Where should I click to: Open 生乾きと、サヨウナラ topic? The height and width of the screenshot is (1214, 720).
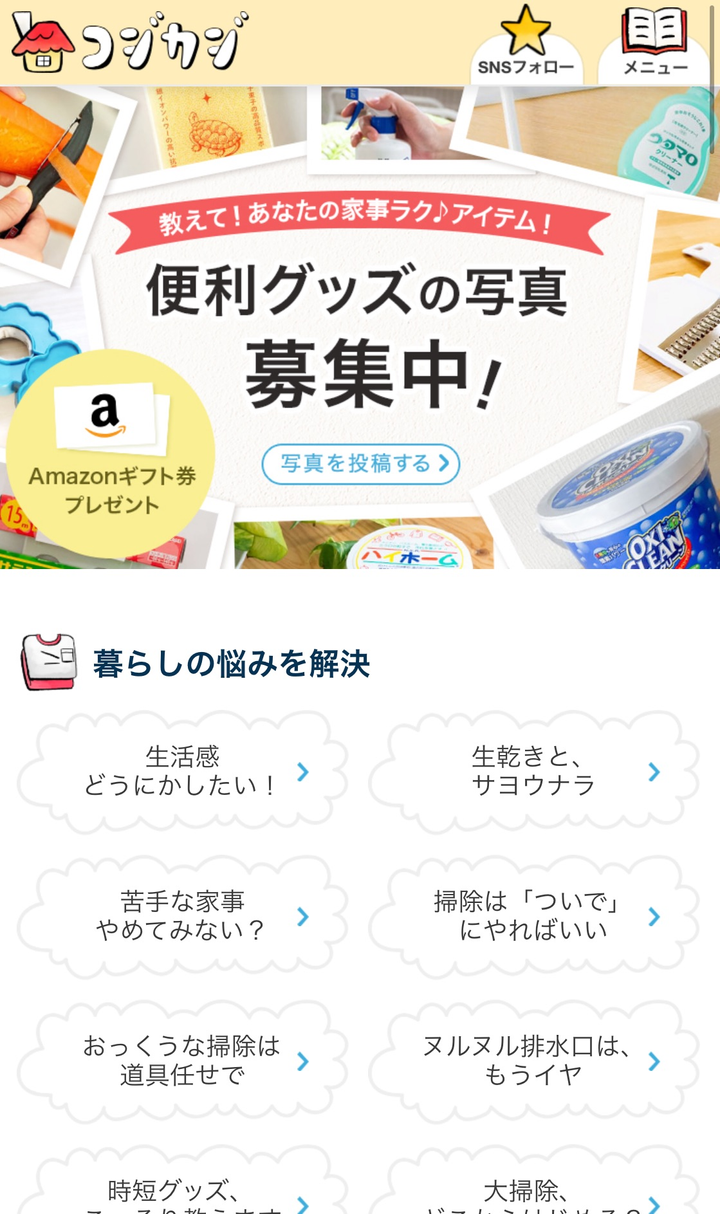534,771
